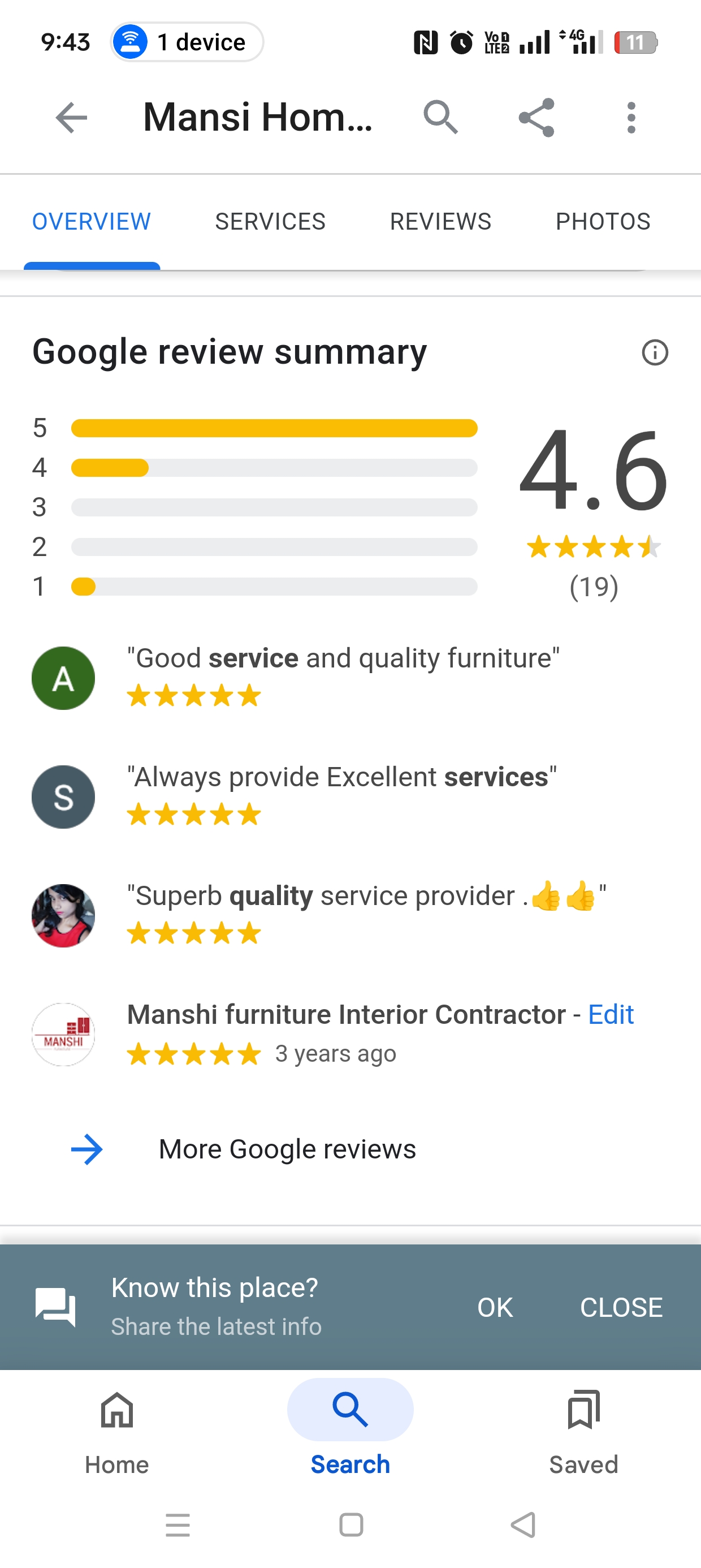Share this place

[536, 118]
